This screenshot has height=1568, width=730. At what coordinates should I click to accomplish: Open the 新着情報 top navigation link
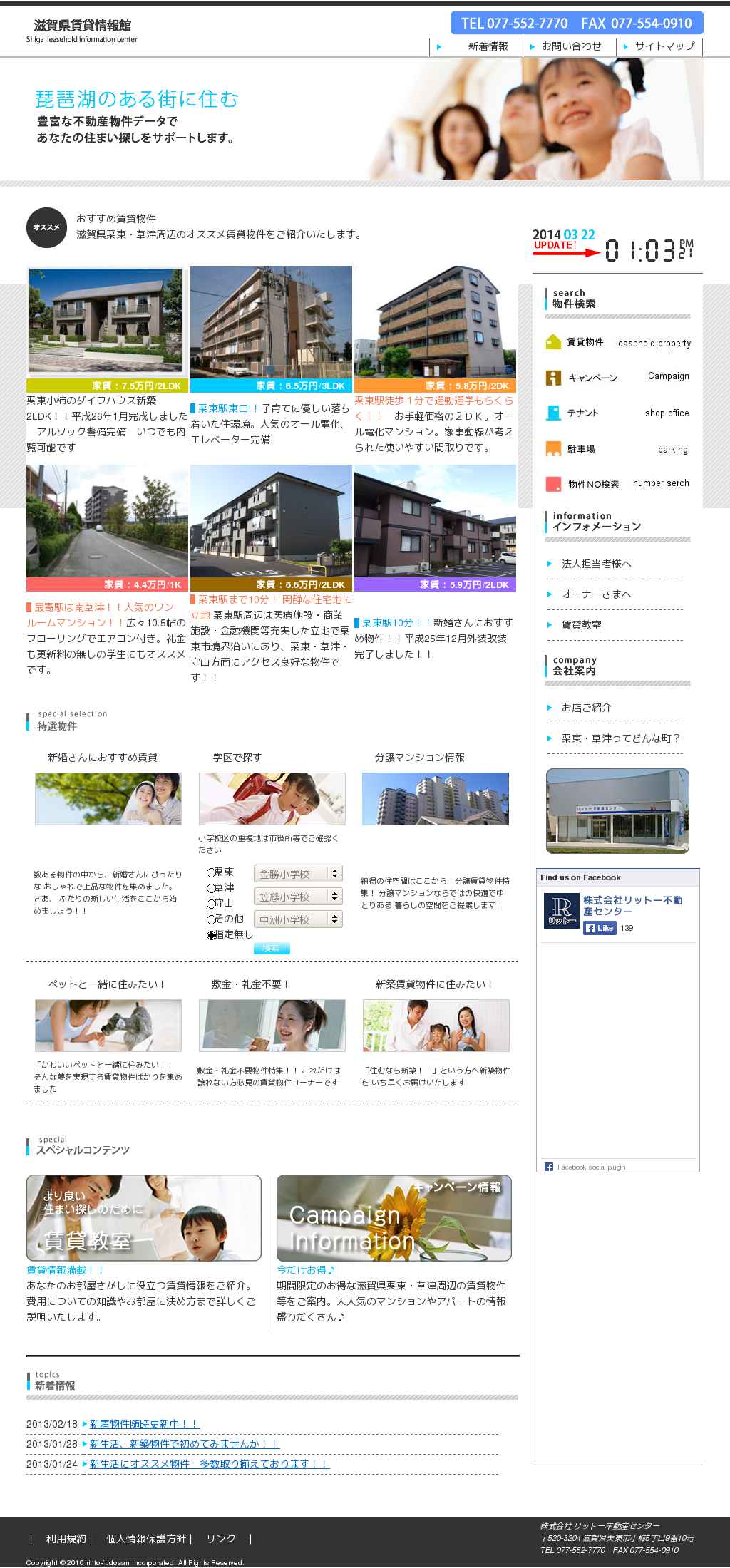(x=488, y=46)
